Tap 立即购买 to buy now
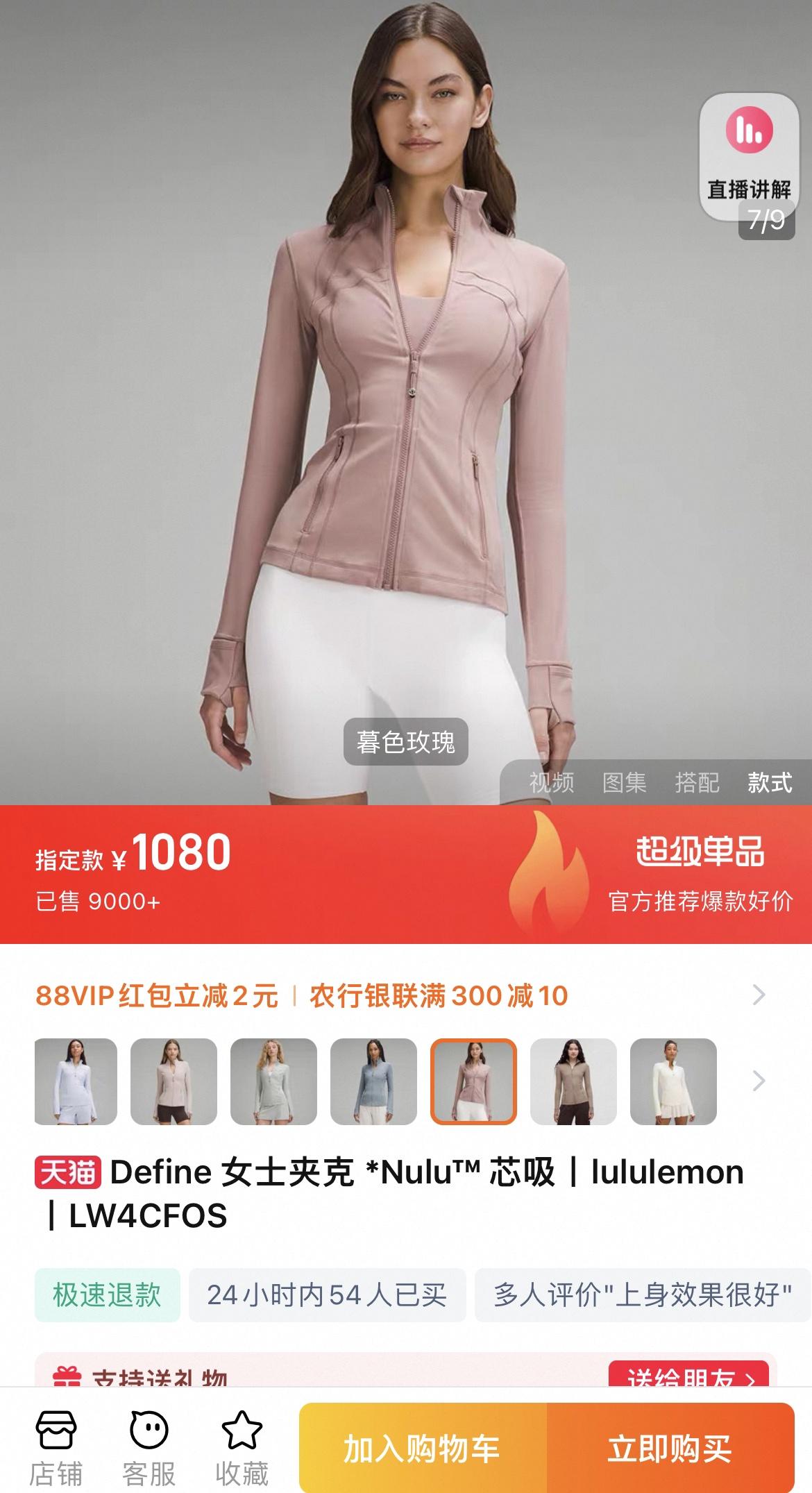Screen dimensions: 812x1493 (670, 1449)
